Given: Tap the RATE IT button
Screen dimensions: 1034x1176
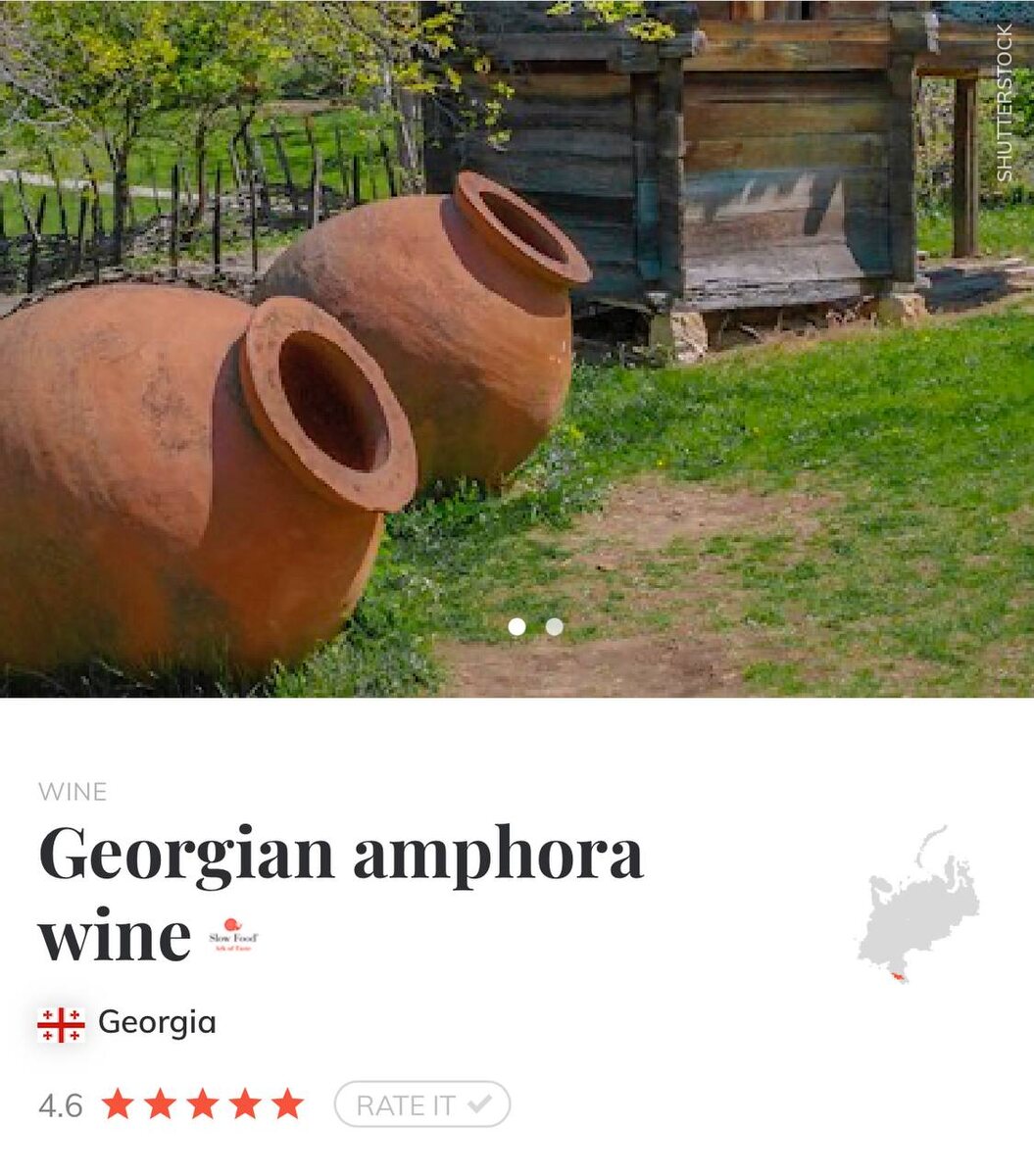Looking at the screenshot, I should click(422, 1105).
